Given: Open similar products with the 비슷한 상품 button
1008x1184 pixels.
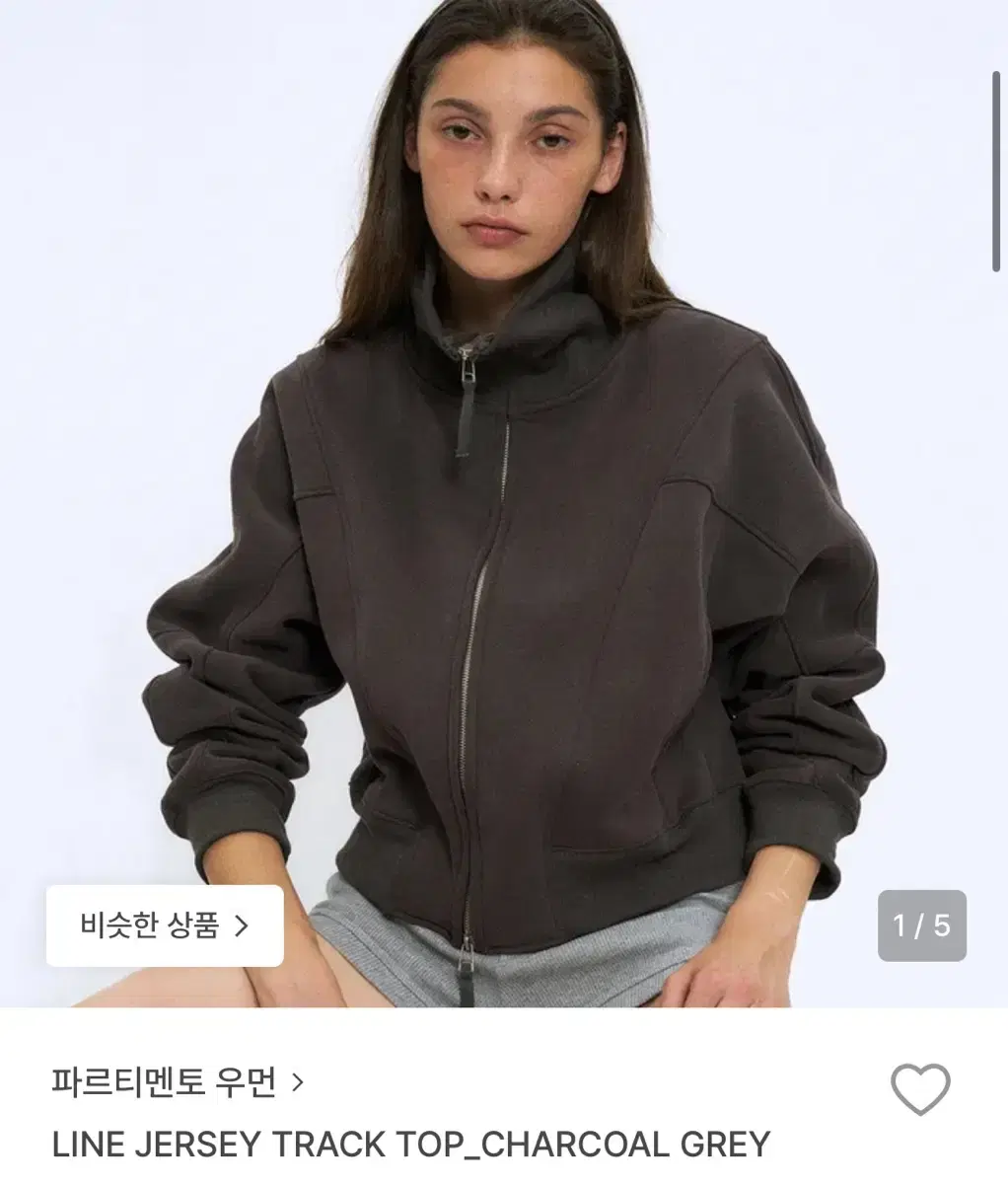Looking at the screenshot, I should point(168,926).
